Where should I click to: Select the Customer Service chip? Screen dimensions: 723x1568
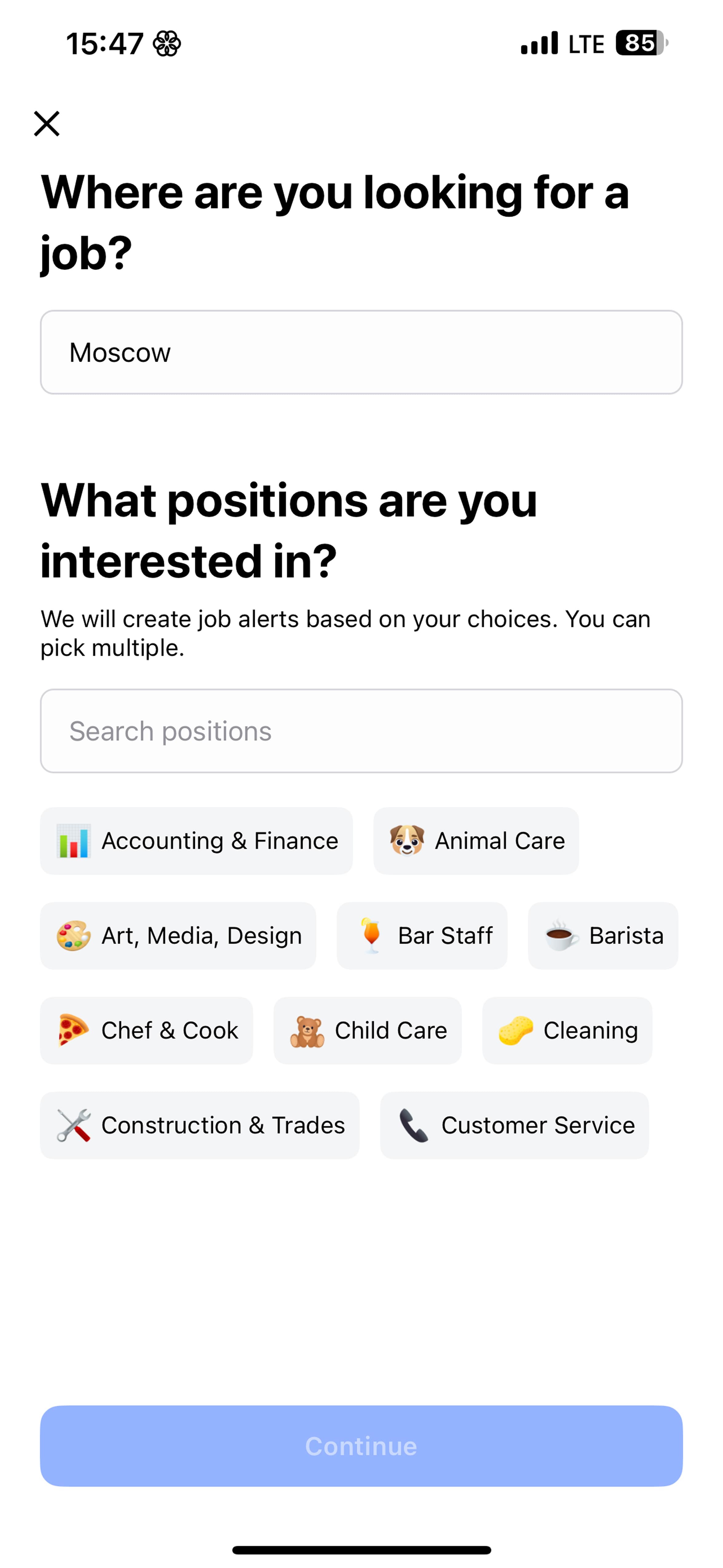click(x=514, y=1125)
